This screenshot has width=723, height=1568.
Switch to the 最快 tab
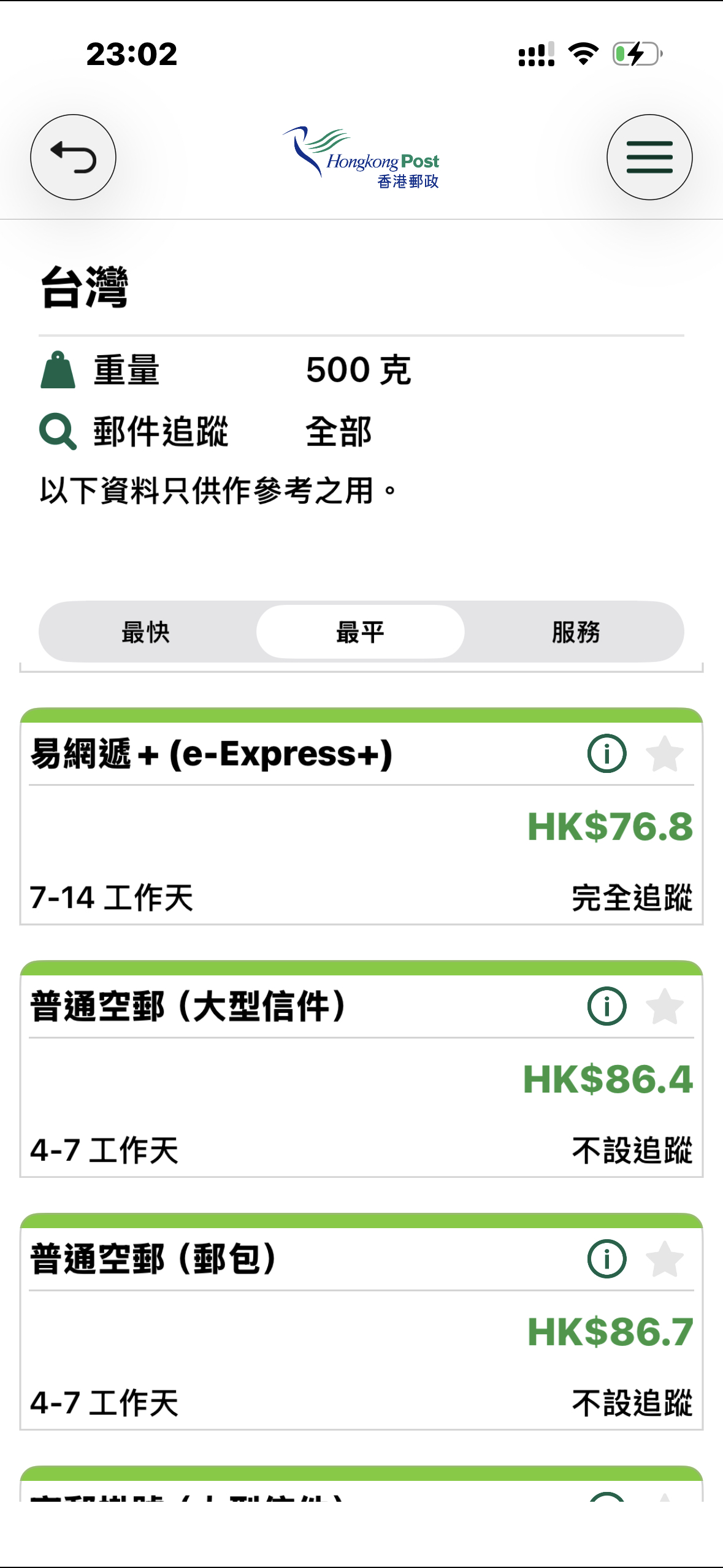pyautogui.click(x=146, y=632)
